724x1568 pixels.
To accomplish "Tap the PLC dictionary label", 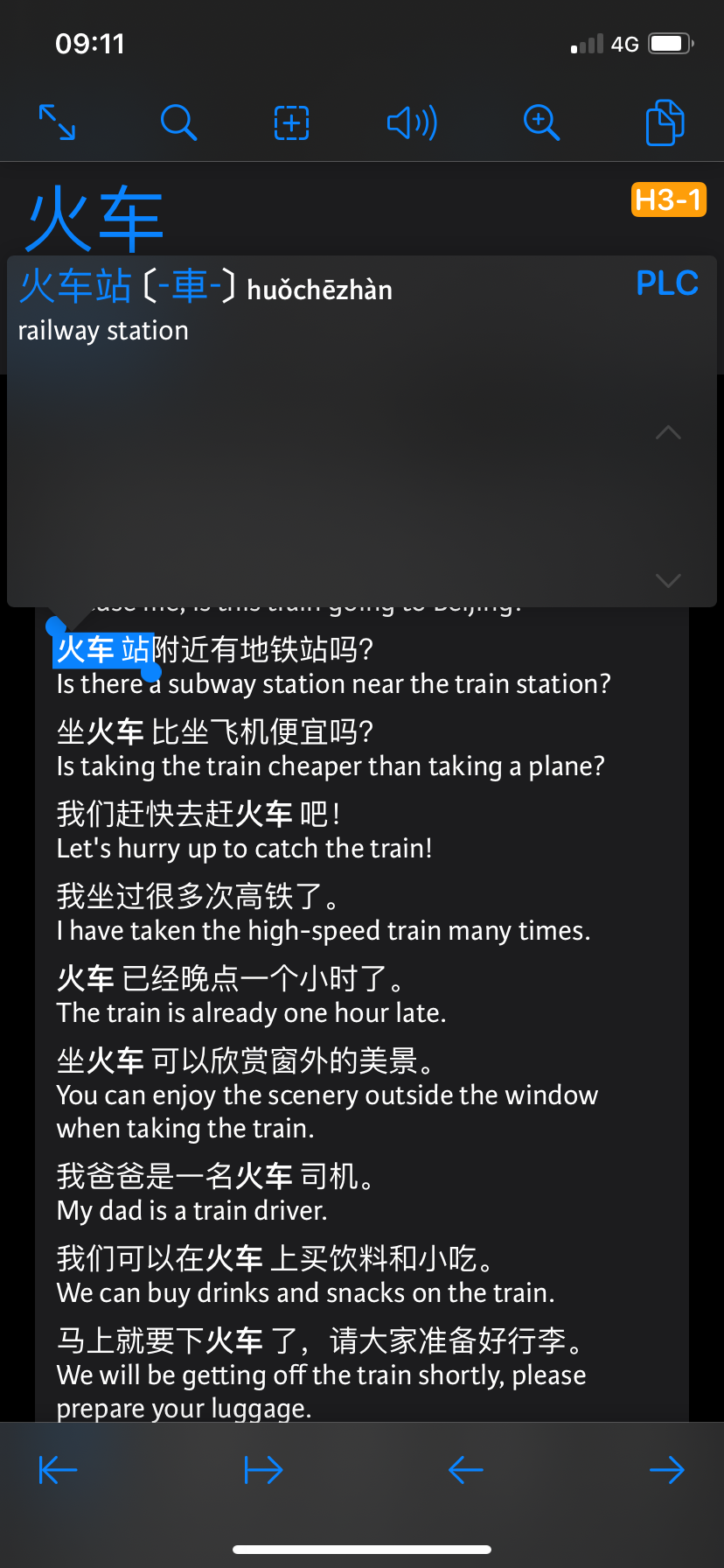I will (666, 283).
